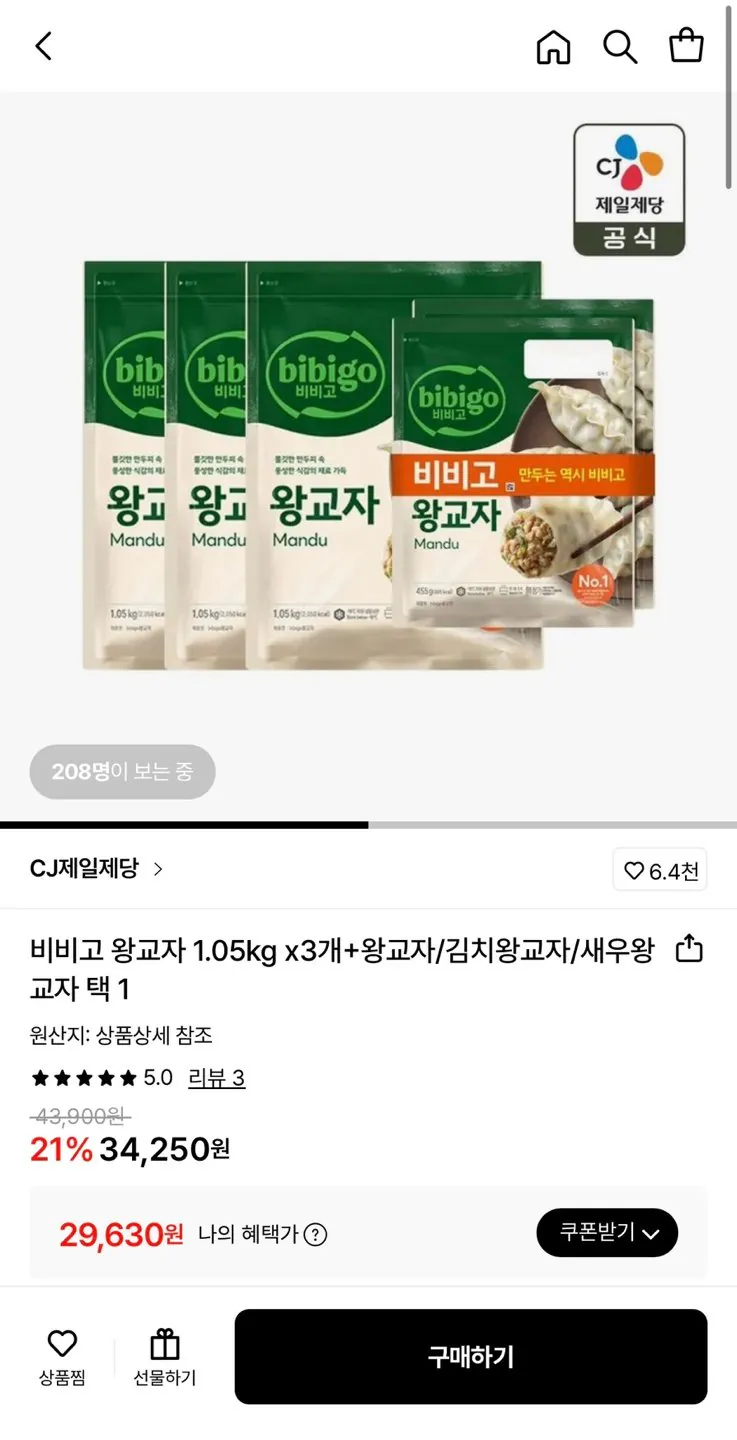The width and height of the screenshot is (737, 1440).
Task: Expand the 쿠폰받기 coupon dropdown
Action: pos(607,1232)
